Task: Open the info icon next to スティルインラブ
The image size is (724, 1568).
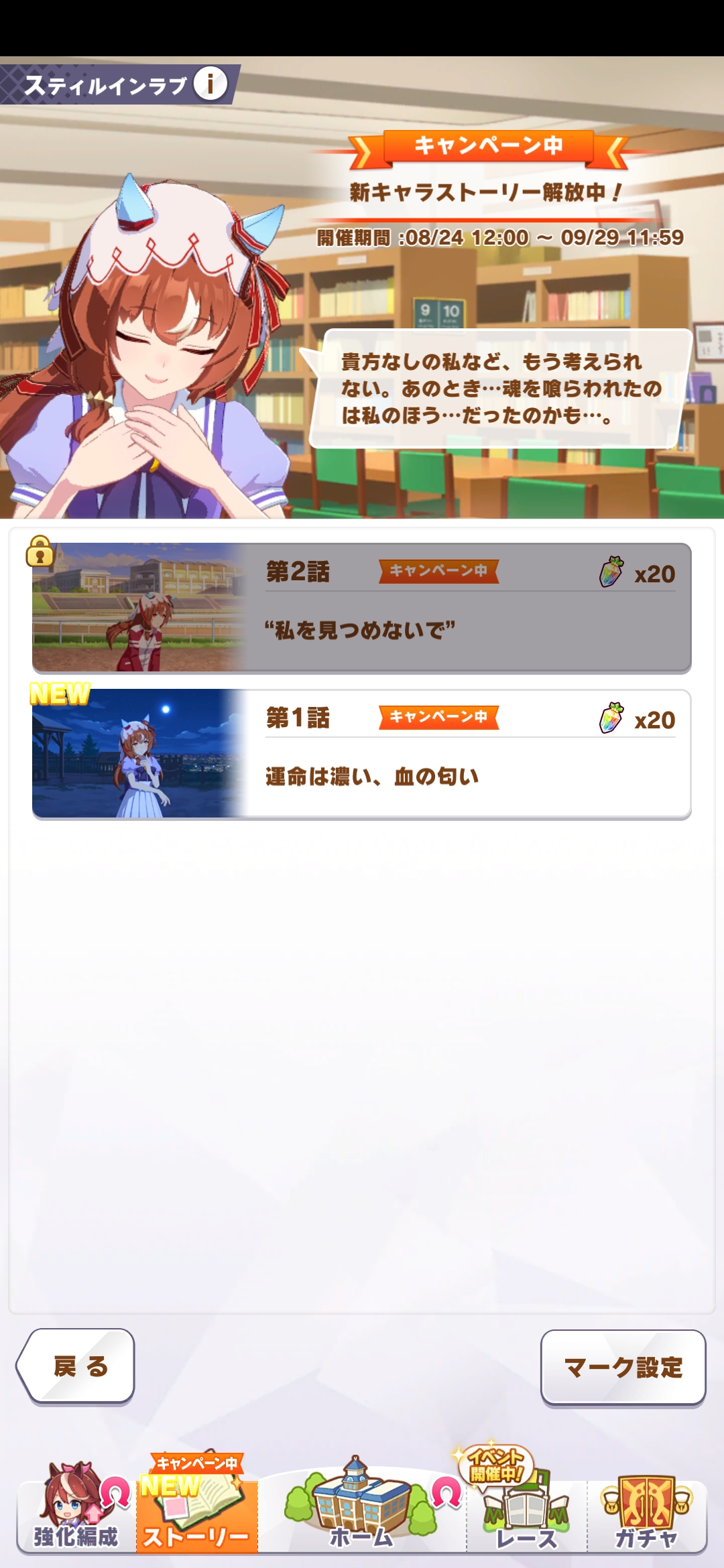Action: pos(210,84)
